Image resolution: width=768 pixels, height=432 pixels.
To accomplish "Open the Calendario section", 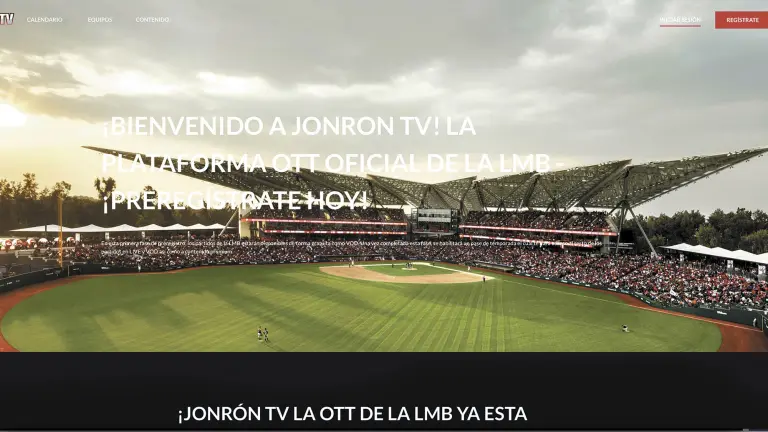I will coord(44,19).
